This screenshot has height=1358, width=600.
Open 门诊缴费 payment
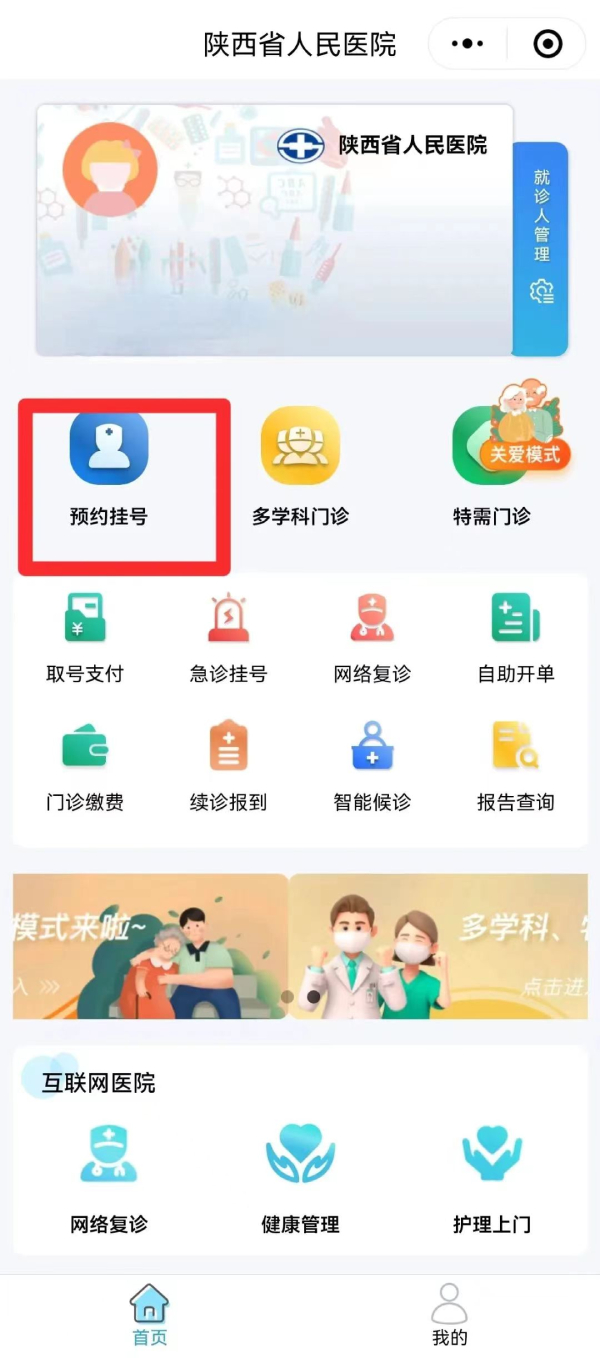click(85, 764)
